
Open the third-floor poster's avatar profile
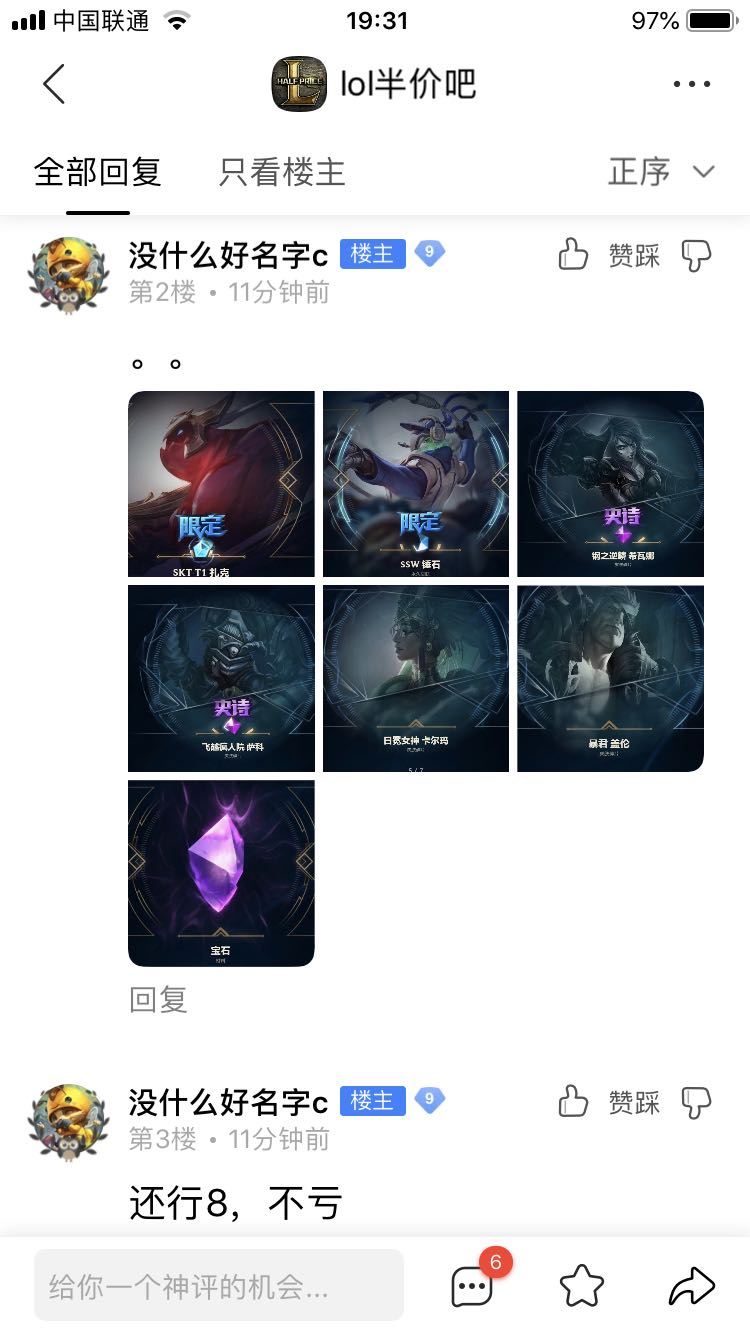tap(68, 1121)
